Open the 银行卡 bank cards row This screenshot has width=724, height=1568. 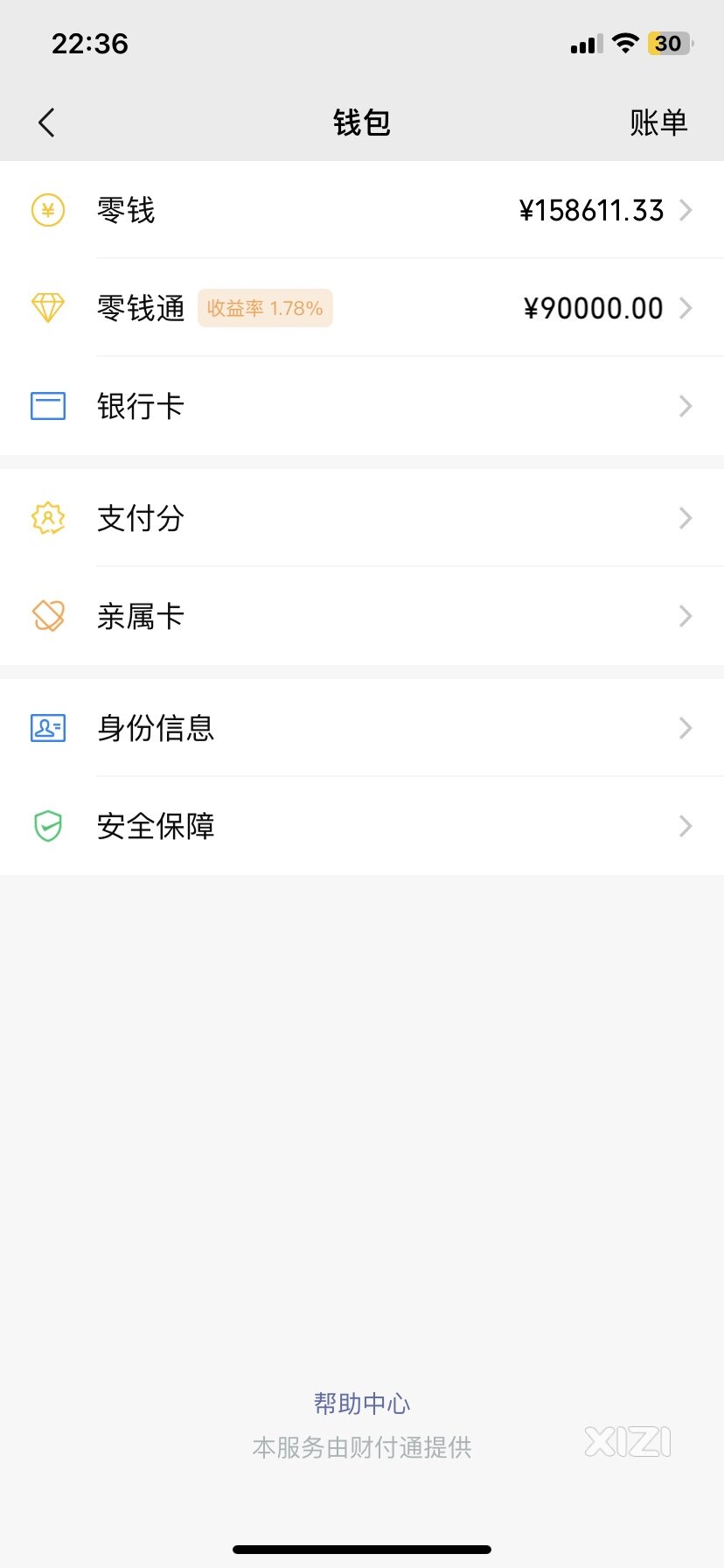[x=362, y=406]
